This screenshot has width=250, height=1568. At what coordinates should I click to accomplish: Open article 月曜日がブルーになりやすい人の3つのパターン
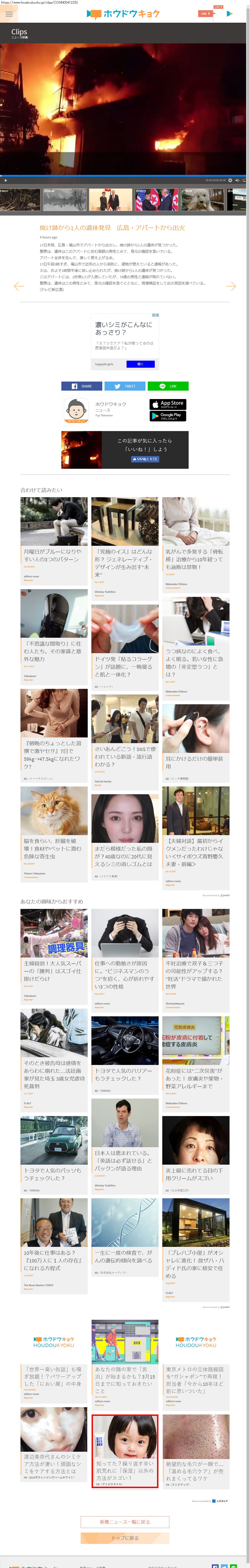[x=54, y=555]
